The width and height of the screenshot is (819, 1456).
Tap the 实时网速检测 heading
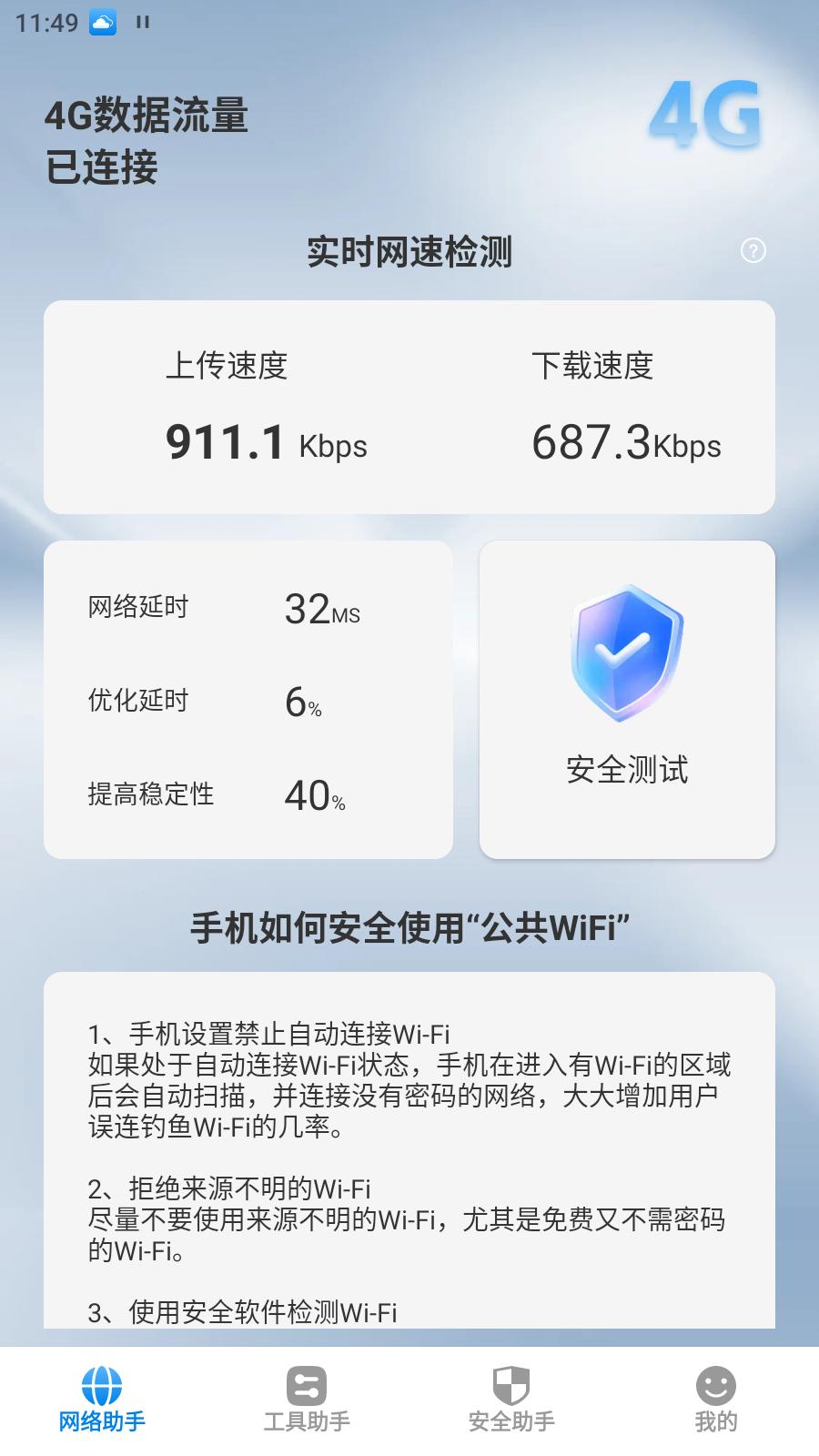(409, 251)
